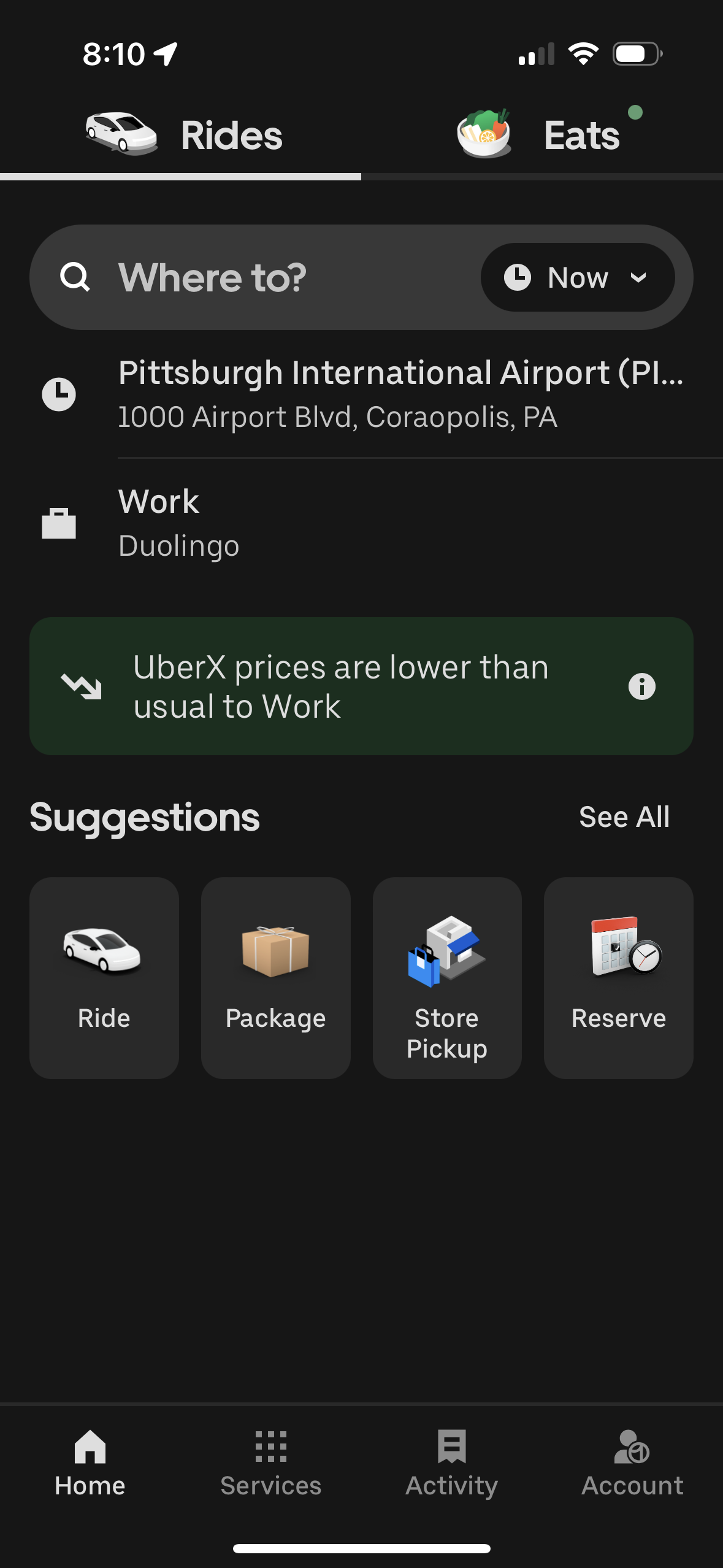Screen dimensions: 723x1568
Task: Select the briefcase icon next to Work
Action: (x=58, y=522)
